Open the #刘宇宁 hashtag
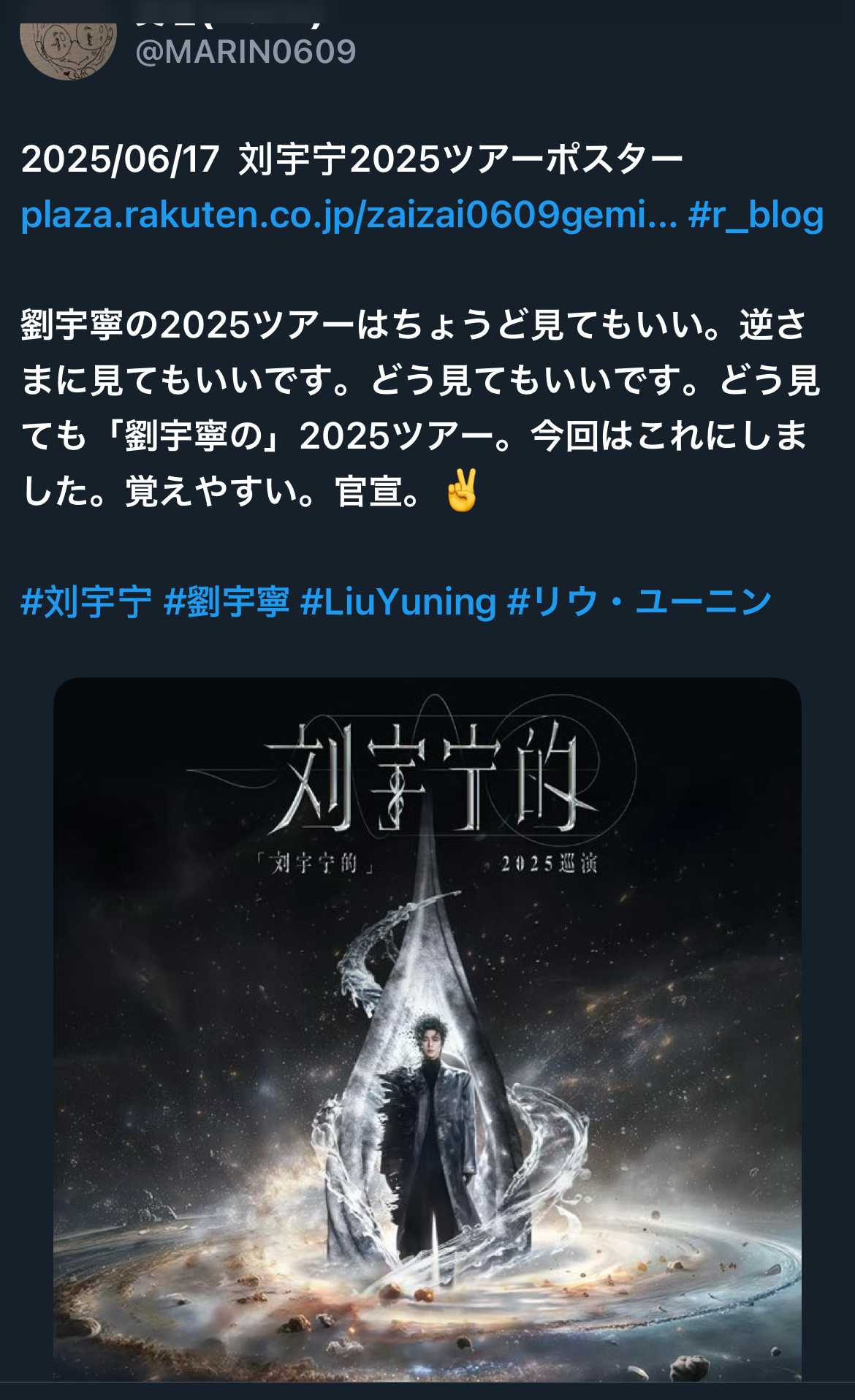Viewport: 855px width, 1400px height. point(86,602)
